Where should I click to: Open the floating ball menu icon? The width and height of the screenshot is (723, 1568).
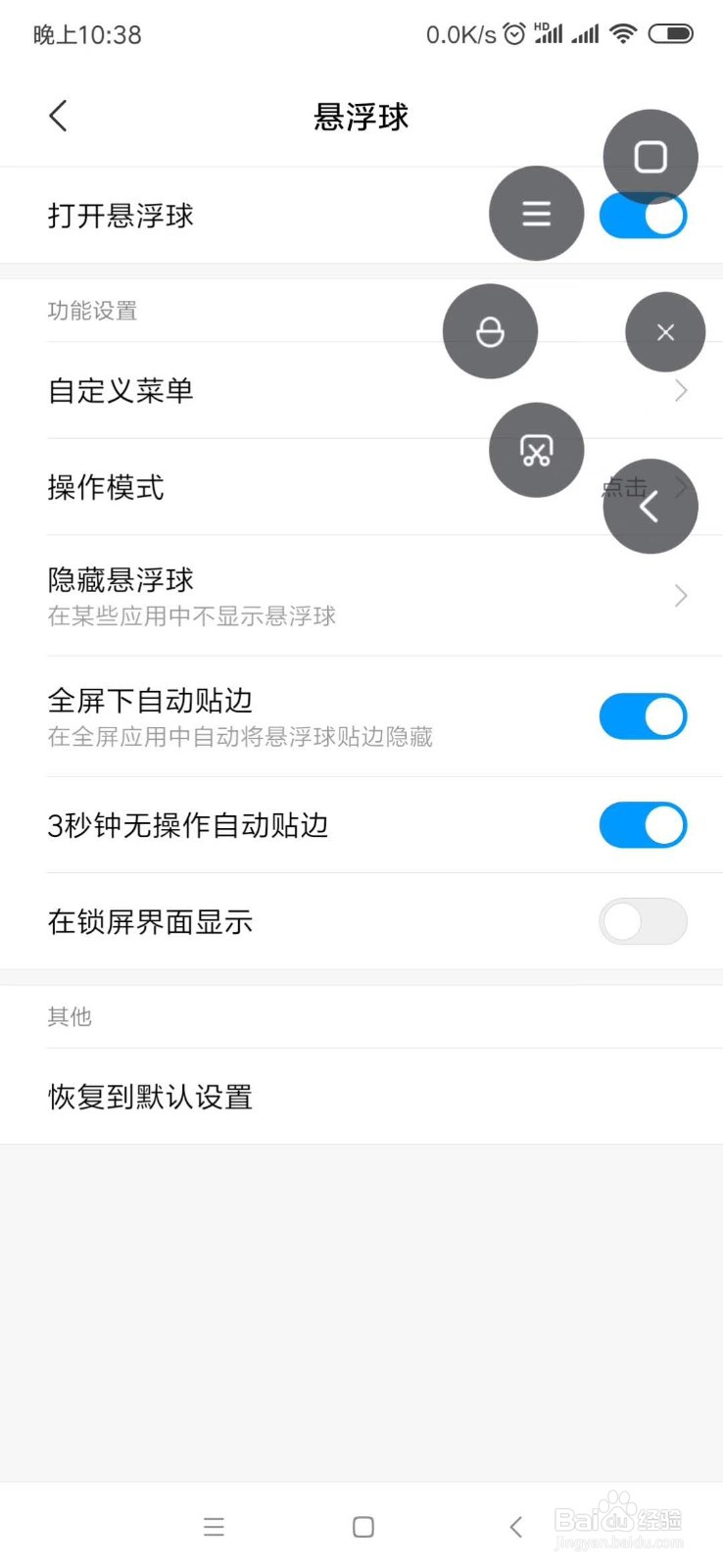click(x=536, y=213)
